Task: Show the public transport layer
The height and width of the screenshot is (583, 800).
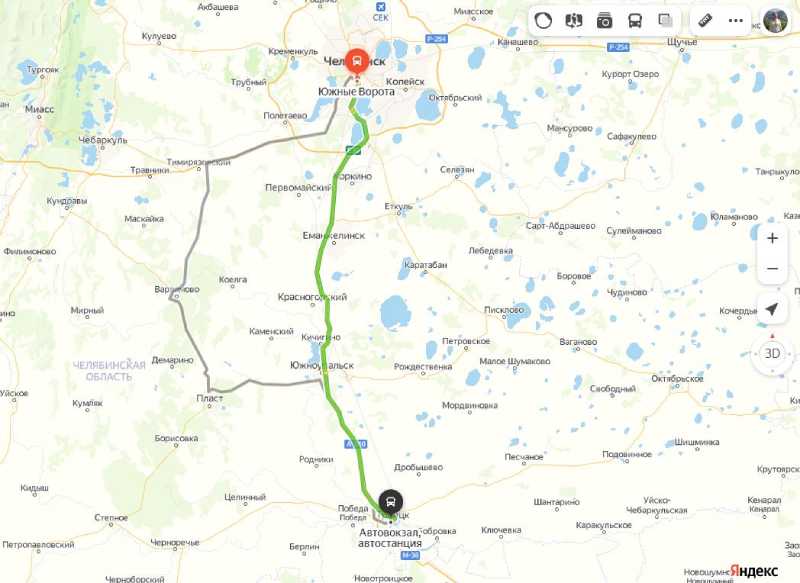Action: 635,20
